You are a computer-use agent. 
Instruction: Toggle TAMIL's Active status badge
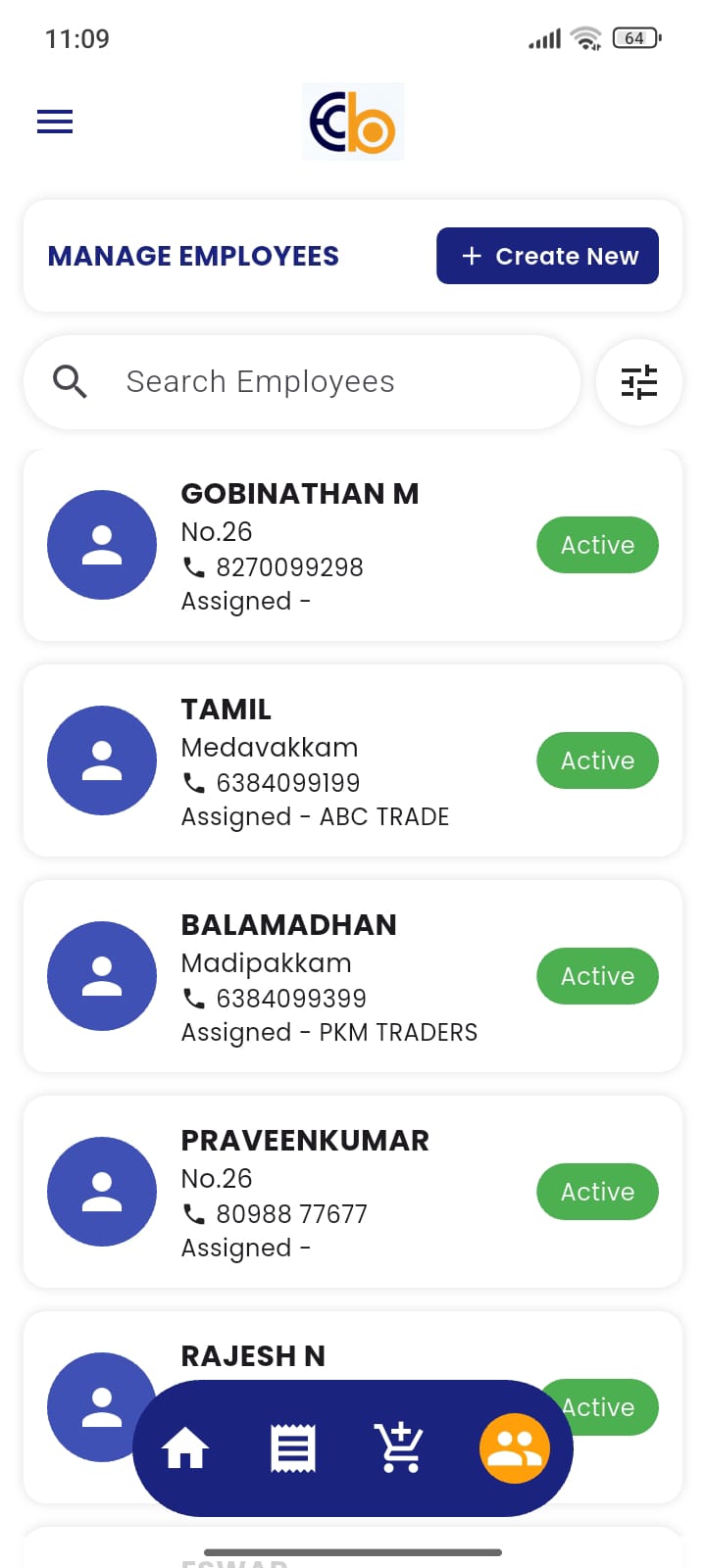(597, 760)
